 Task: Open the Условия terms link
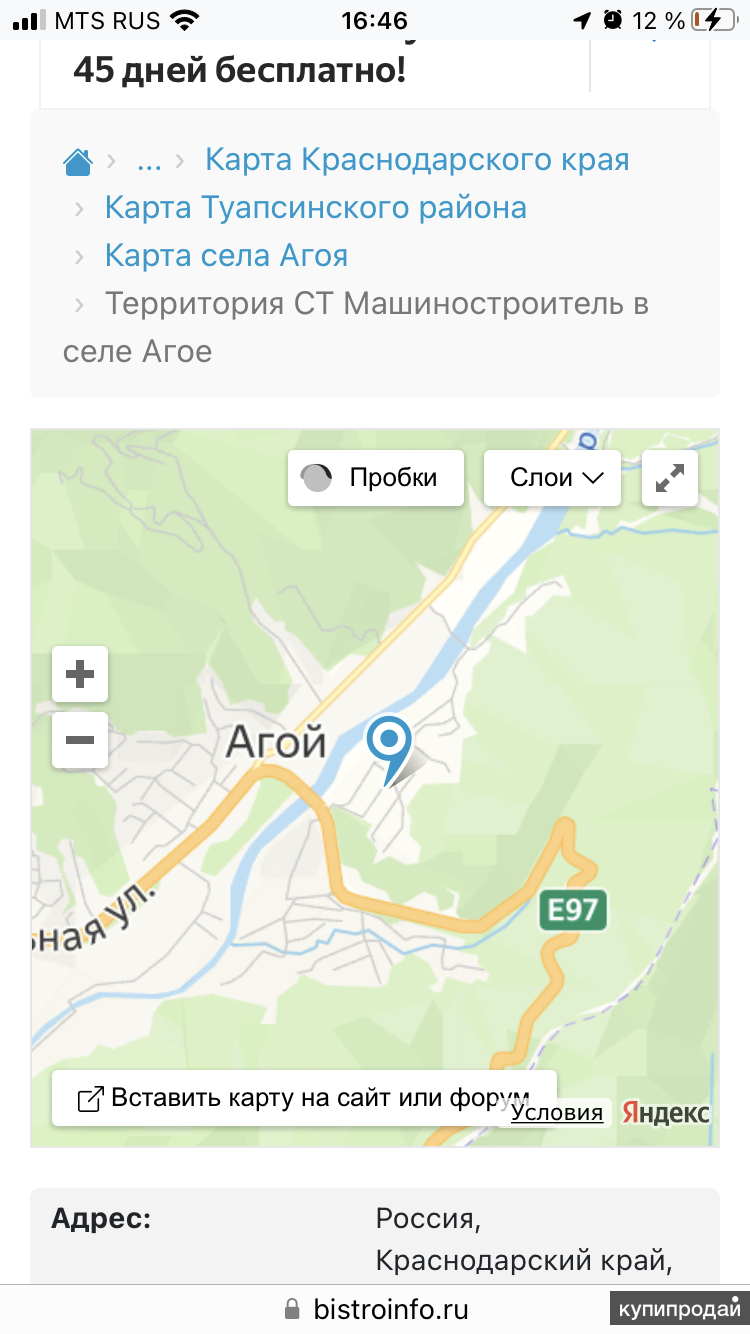557,1113
